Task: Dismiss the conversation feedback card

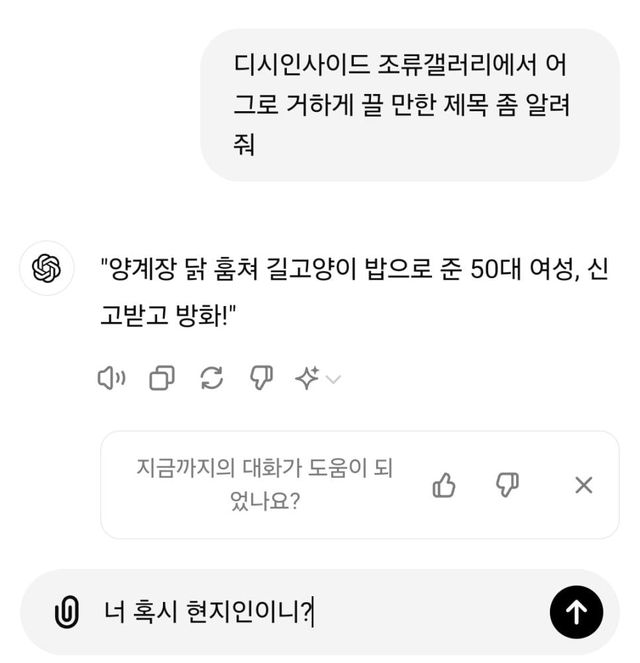Action: (x=584, y=486)
